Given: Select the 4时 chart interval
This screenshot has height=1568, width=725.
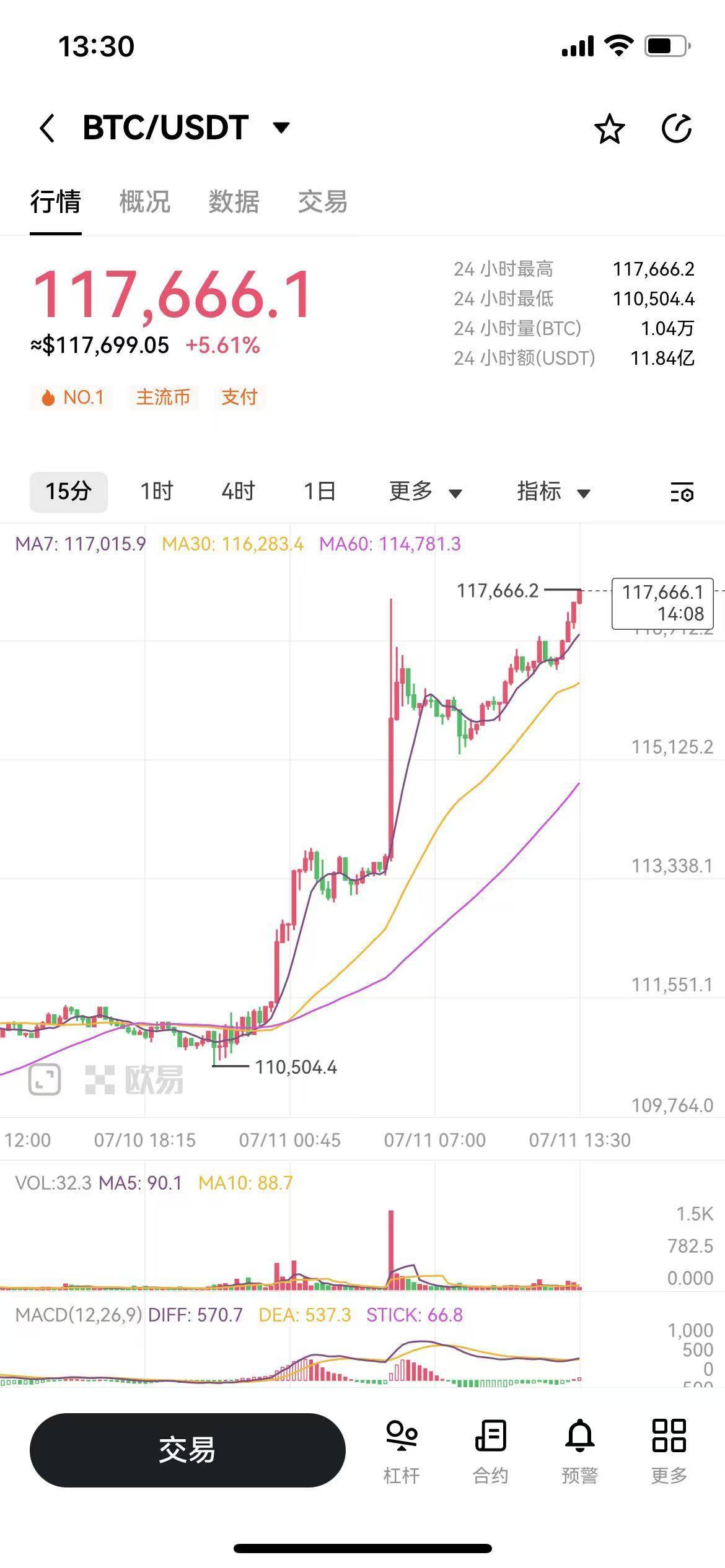Looking at the screenshot, I should (x=239, y=492).
